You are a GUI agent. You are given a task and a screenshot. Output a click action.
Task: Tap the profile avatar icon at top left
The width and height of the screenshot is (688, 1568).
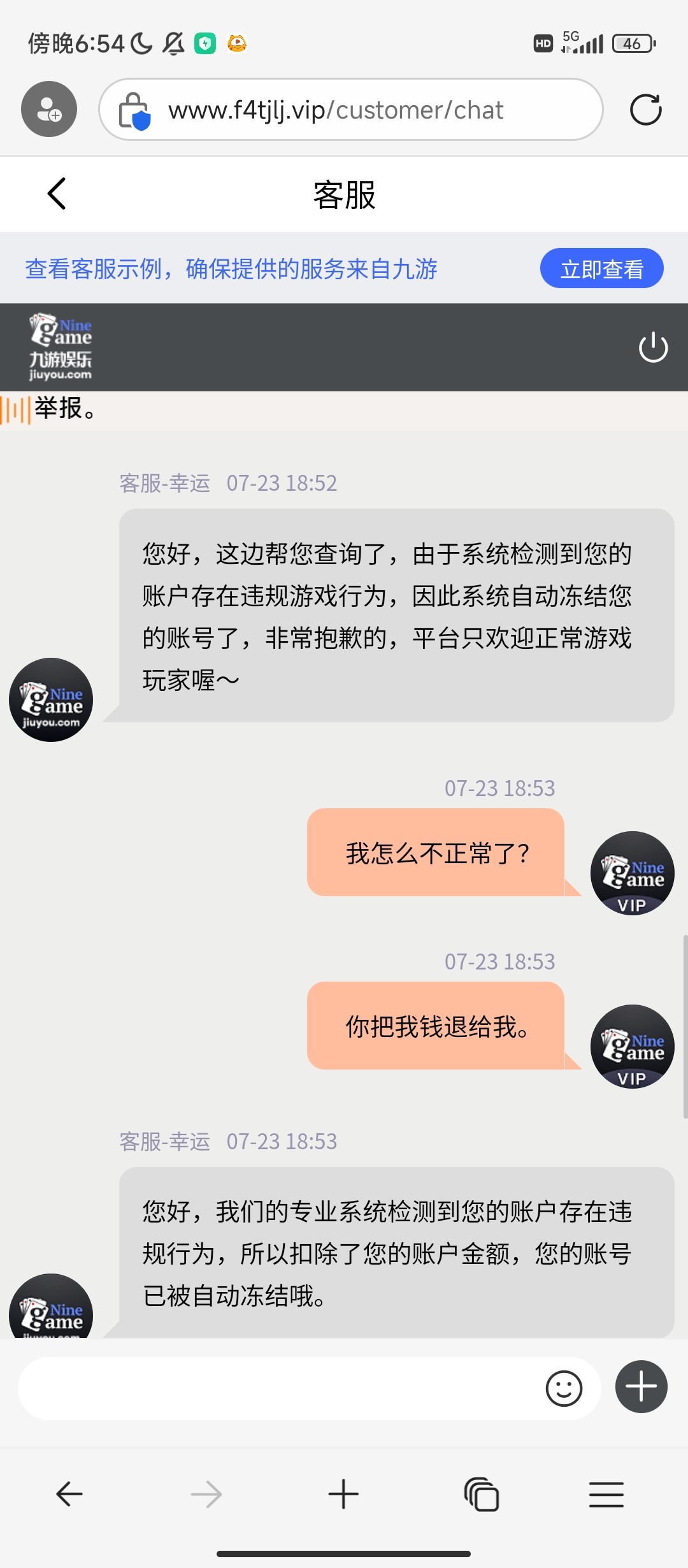coord(48,109)
